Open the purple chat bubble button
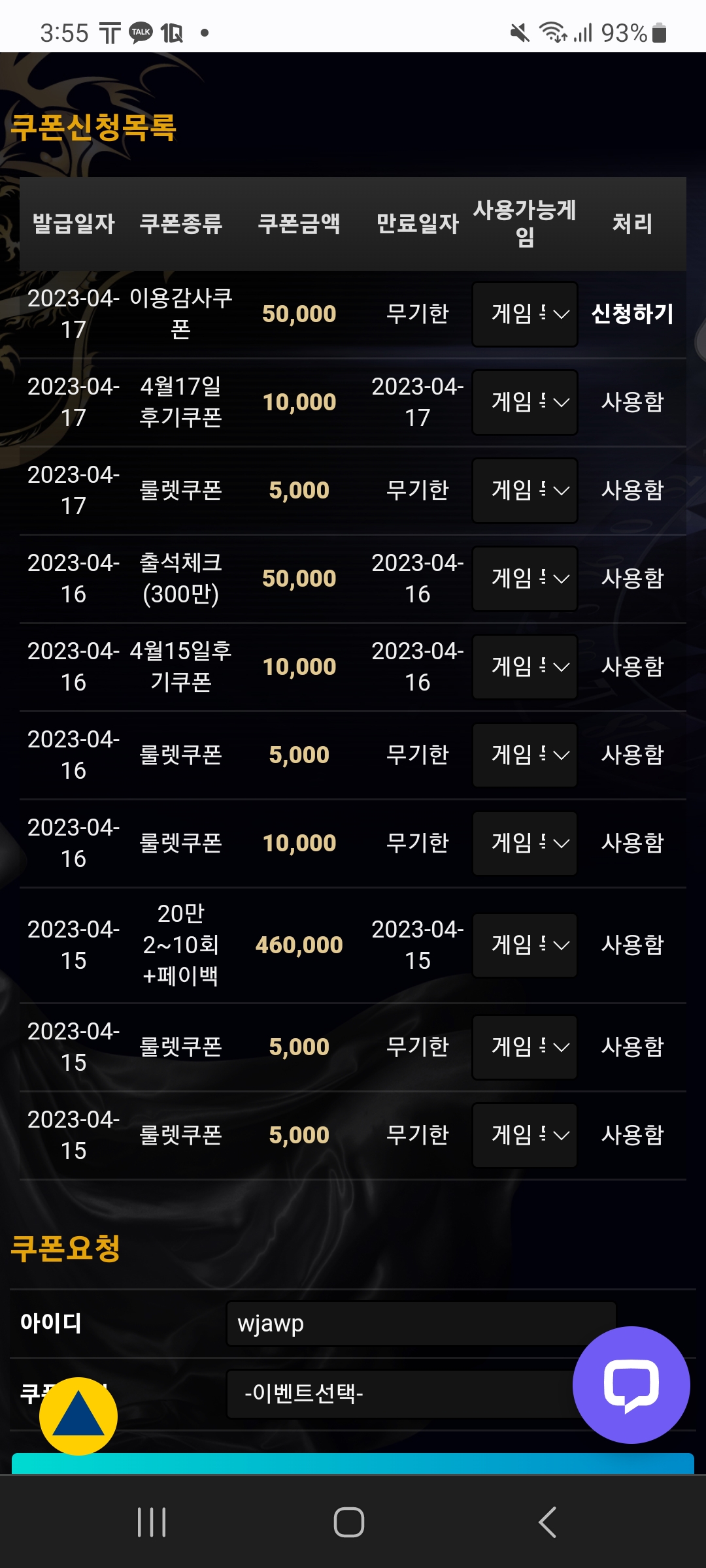 pyautogui.click(x=631, y=1384)
